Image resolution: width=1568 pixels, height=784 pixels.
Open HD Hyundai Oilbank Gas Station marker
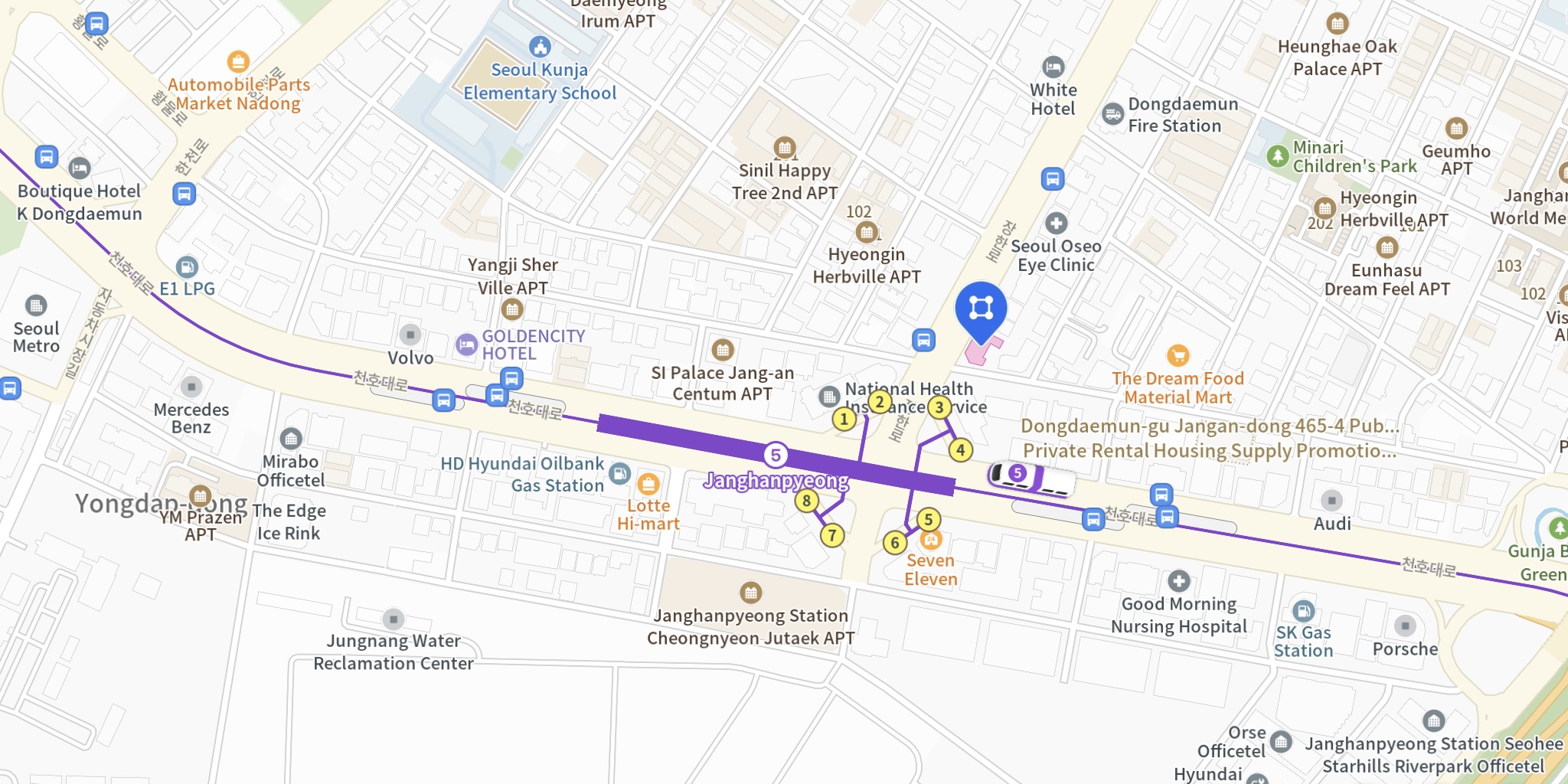click(x=619, y=474)
